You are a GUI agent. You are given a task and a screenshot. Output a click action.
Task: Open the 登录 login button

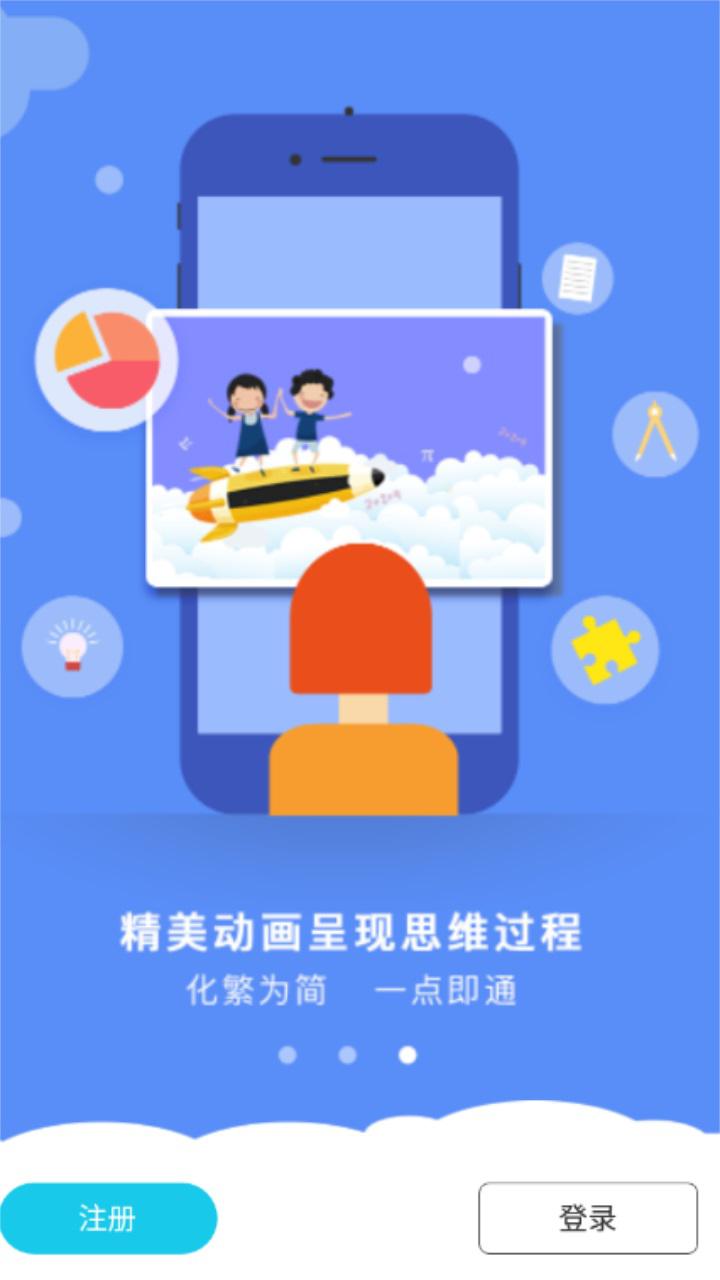588,1218
